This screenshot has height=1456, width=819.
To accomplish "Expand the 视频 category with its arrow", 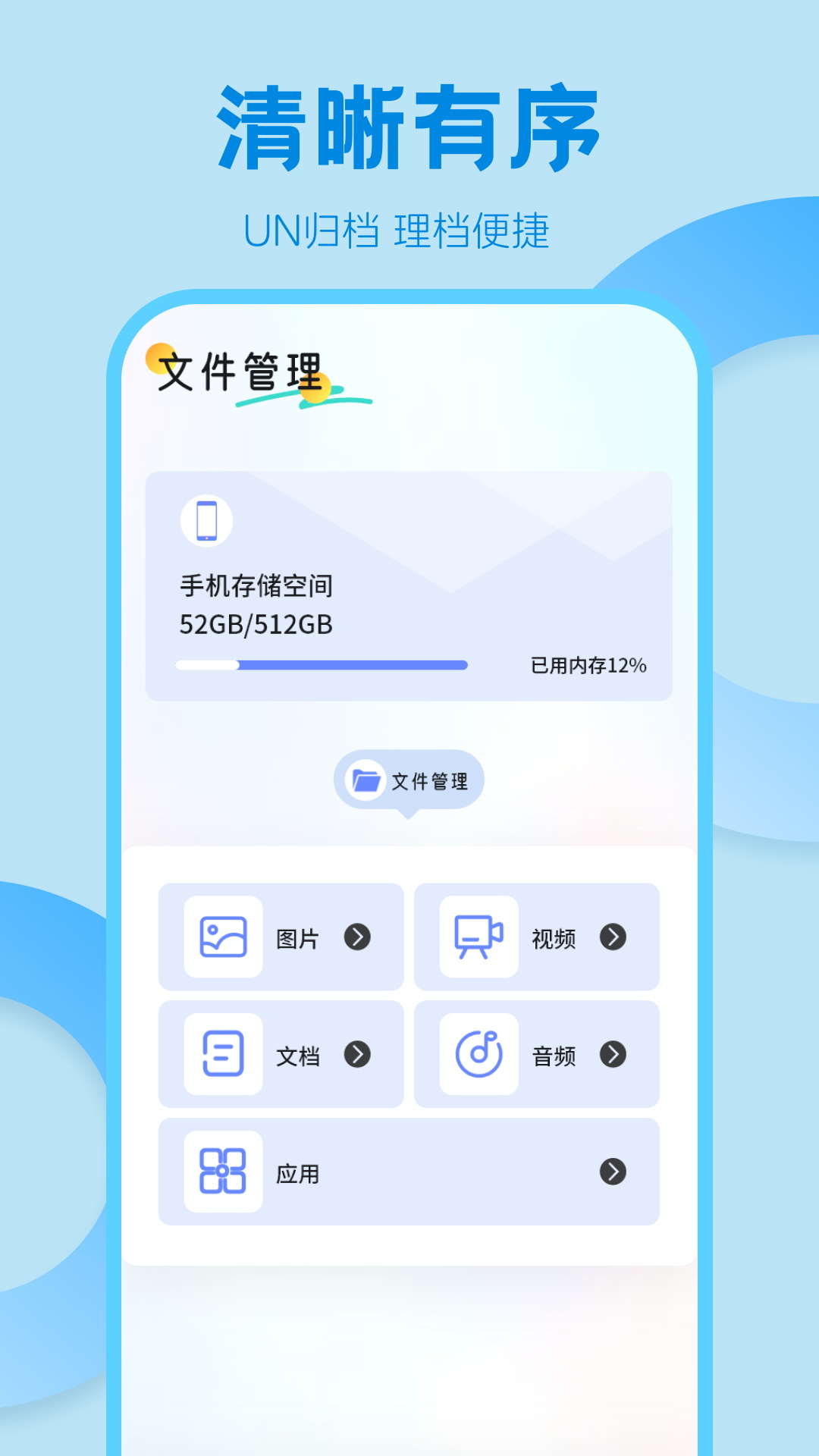I will [x=612, y=938].
